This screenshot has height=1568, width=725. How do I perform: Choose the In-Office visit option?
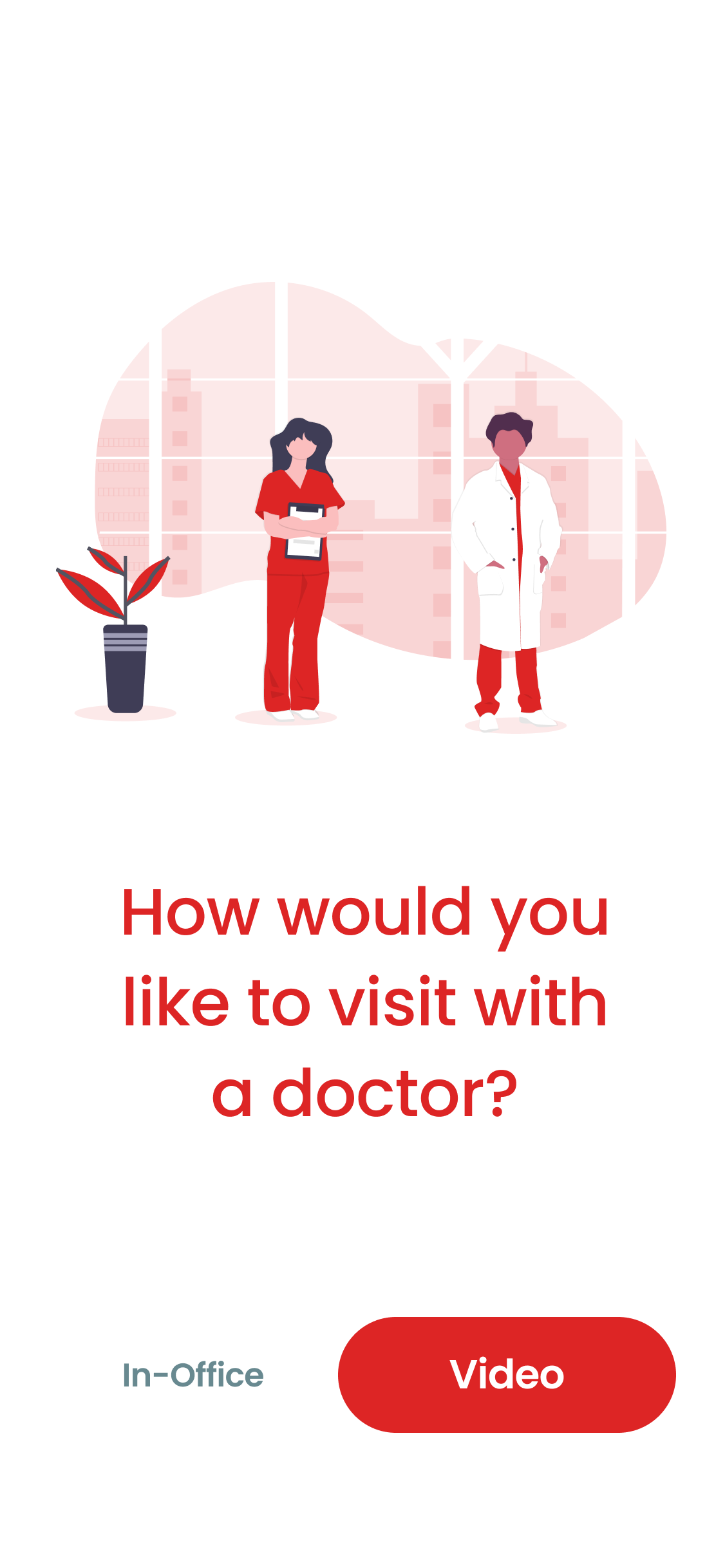[x=193, y=1374]
